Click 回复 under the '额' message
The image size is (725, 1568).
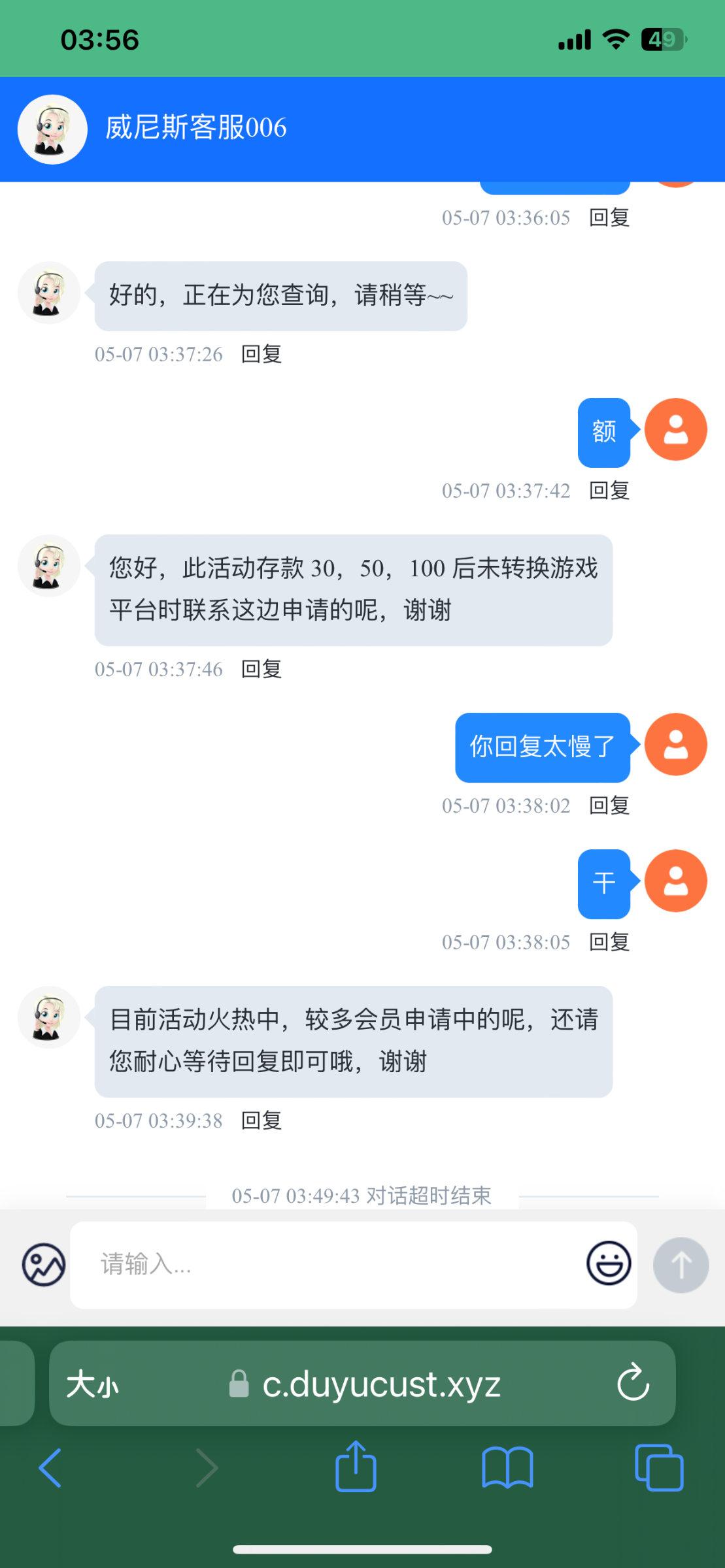[609, 490]
